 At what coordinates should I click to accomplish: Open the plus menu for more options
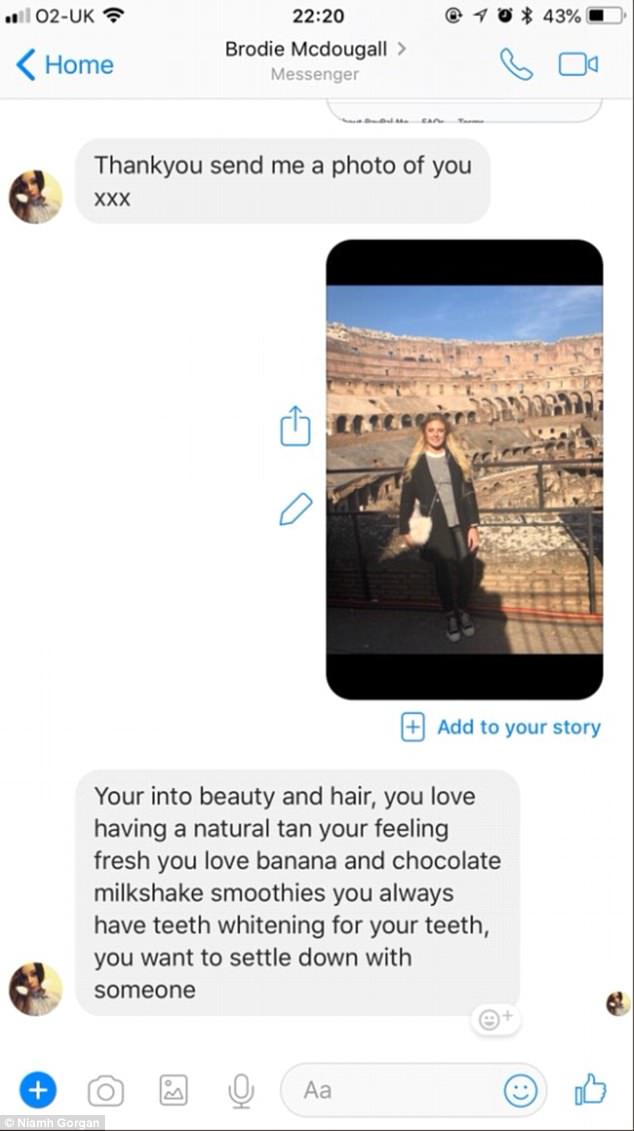point(38,1089)
